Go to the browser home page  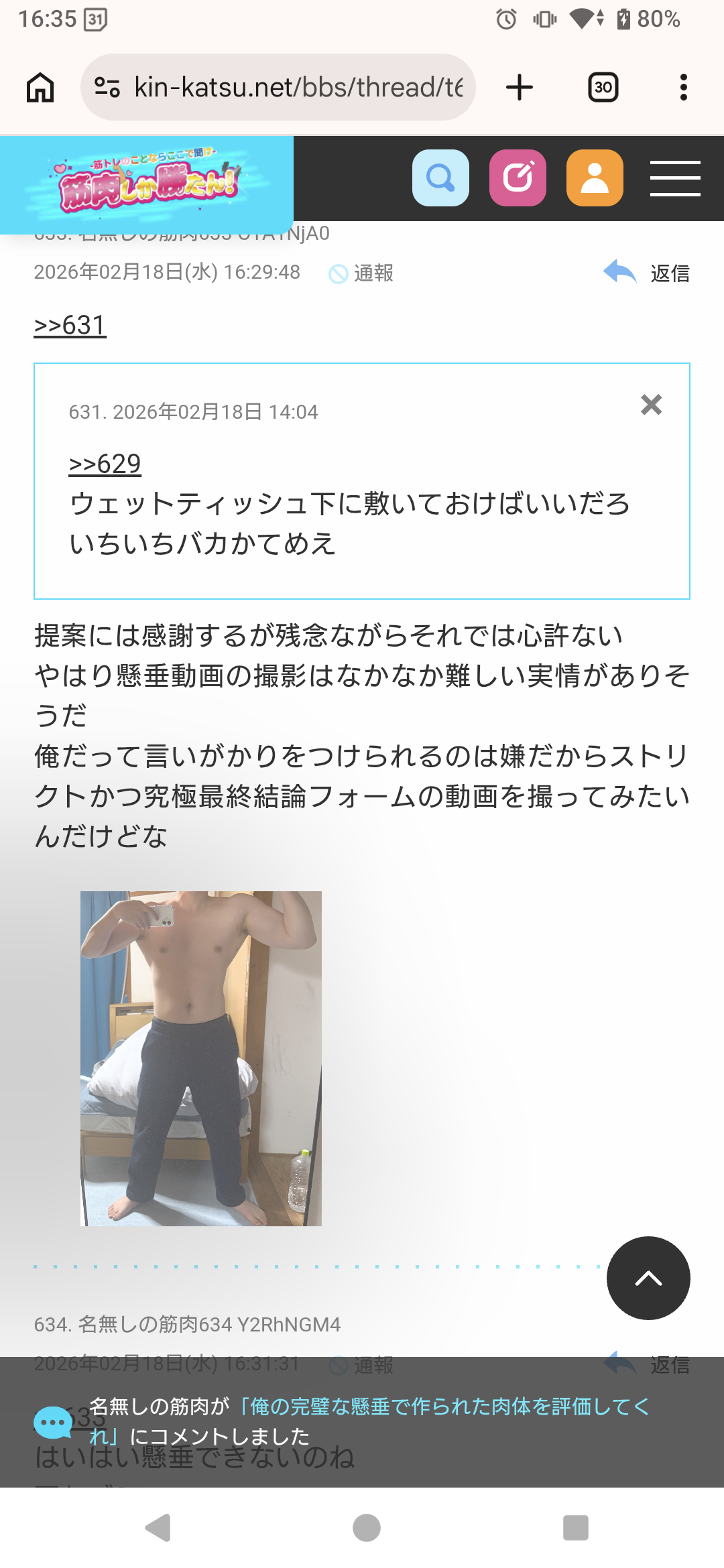40,87
